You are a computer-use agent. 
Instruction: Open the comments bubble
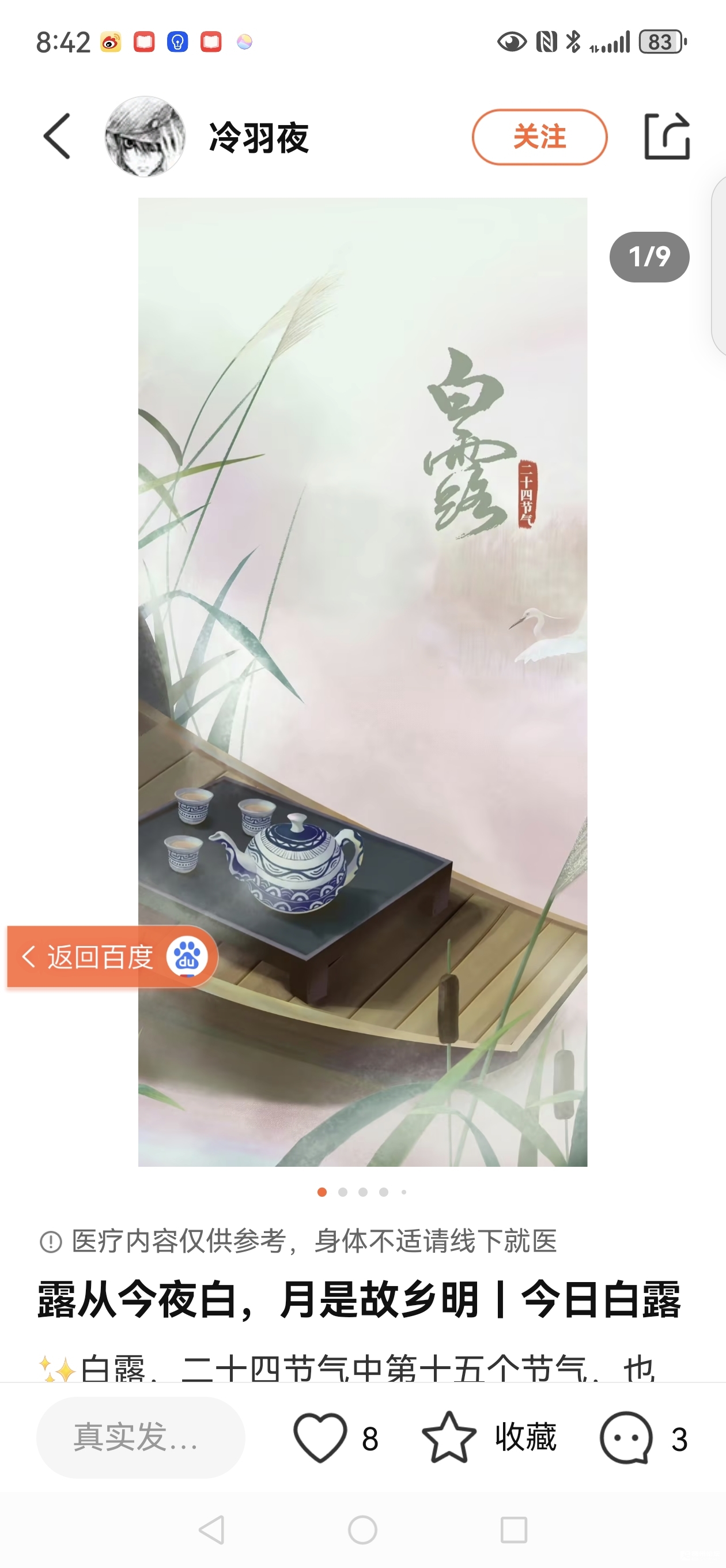(627, 1437)
